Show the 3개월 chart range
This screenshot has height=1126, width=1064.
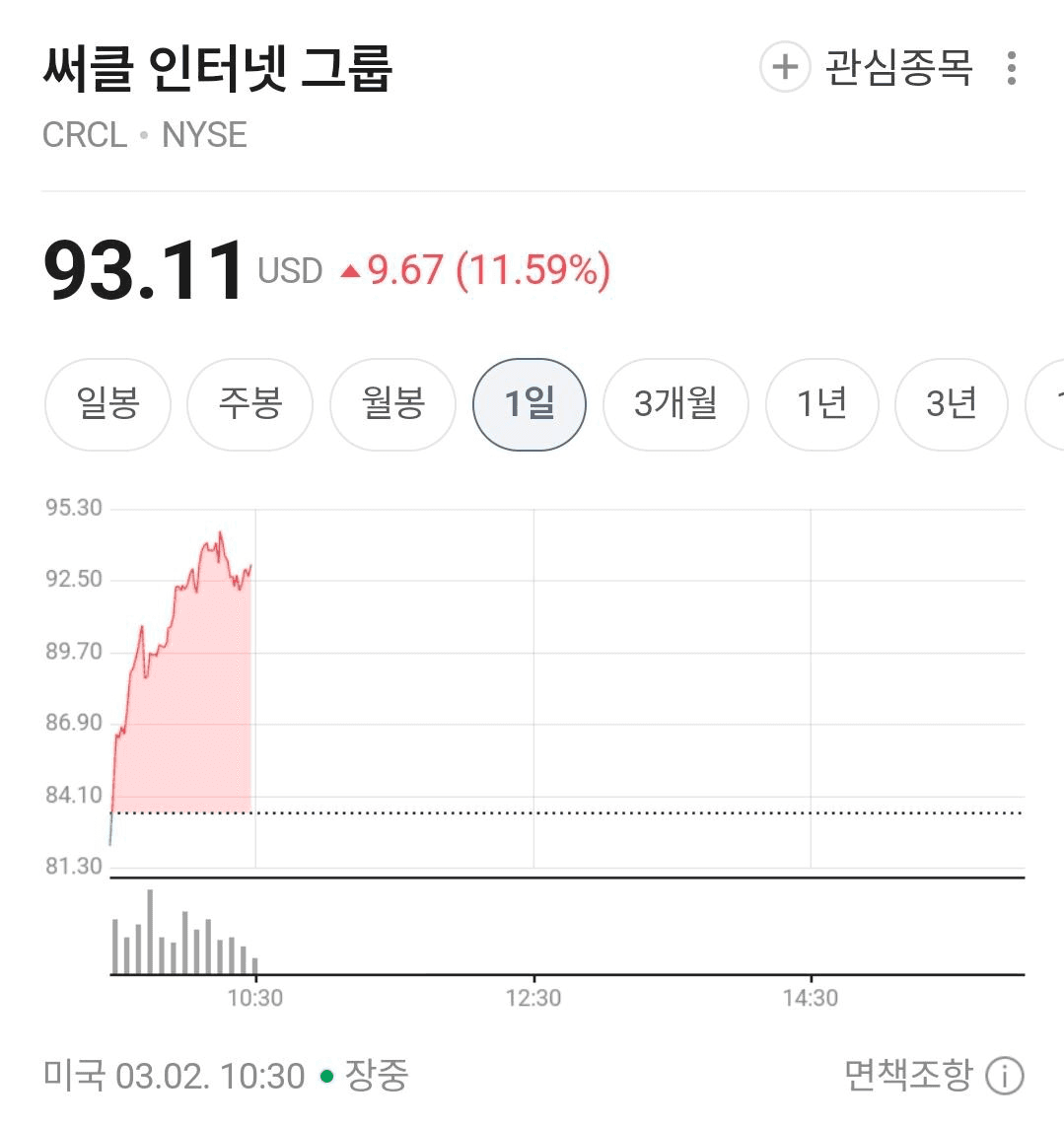[675, 404]
